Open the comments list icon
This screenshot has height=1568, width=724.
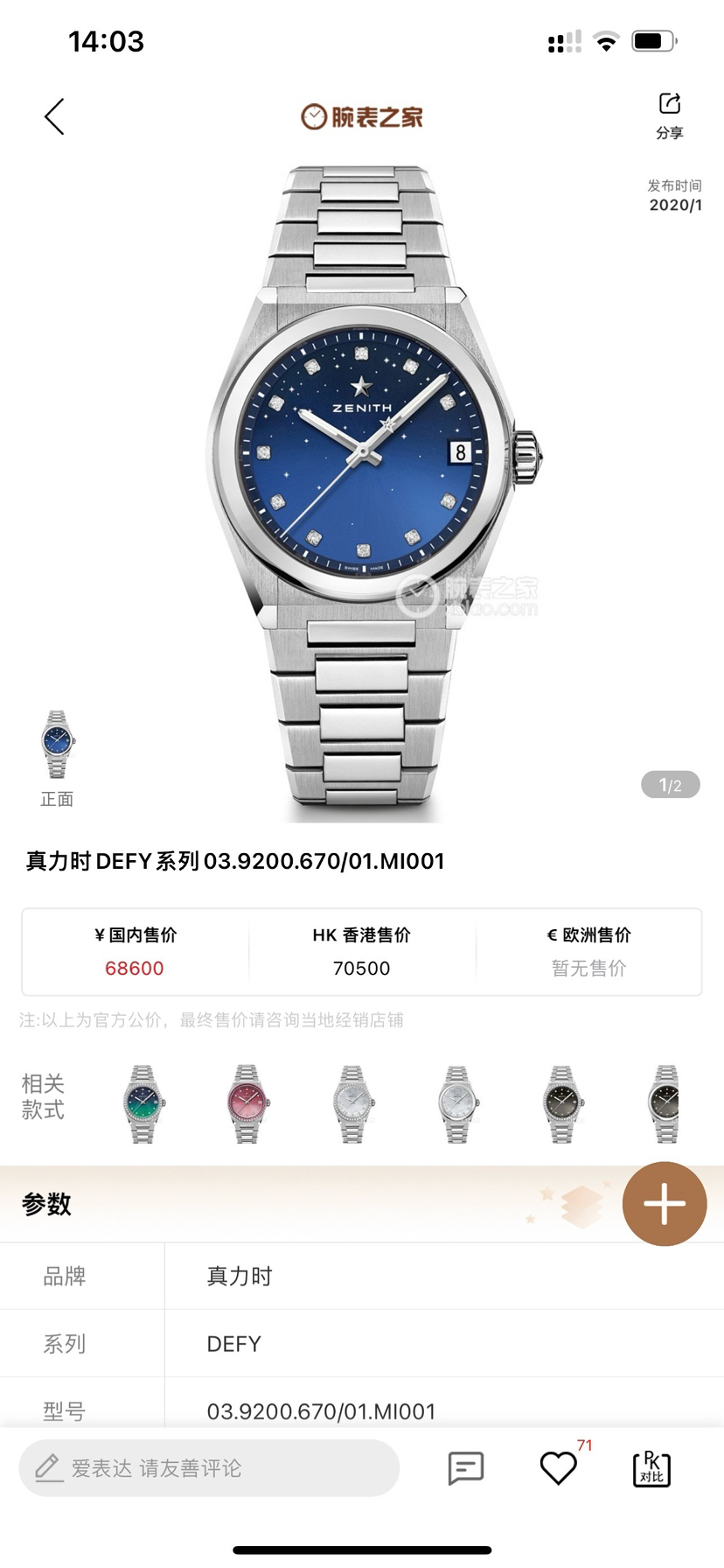pos(465,1467)
